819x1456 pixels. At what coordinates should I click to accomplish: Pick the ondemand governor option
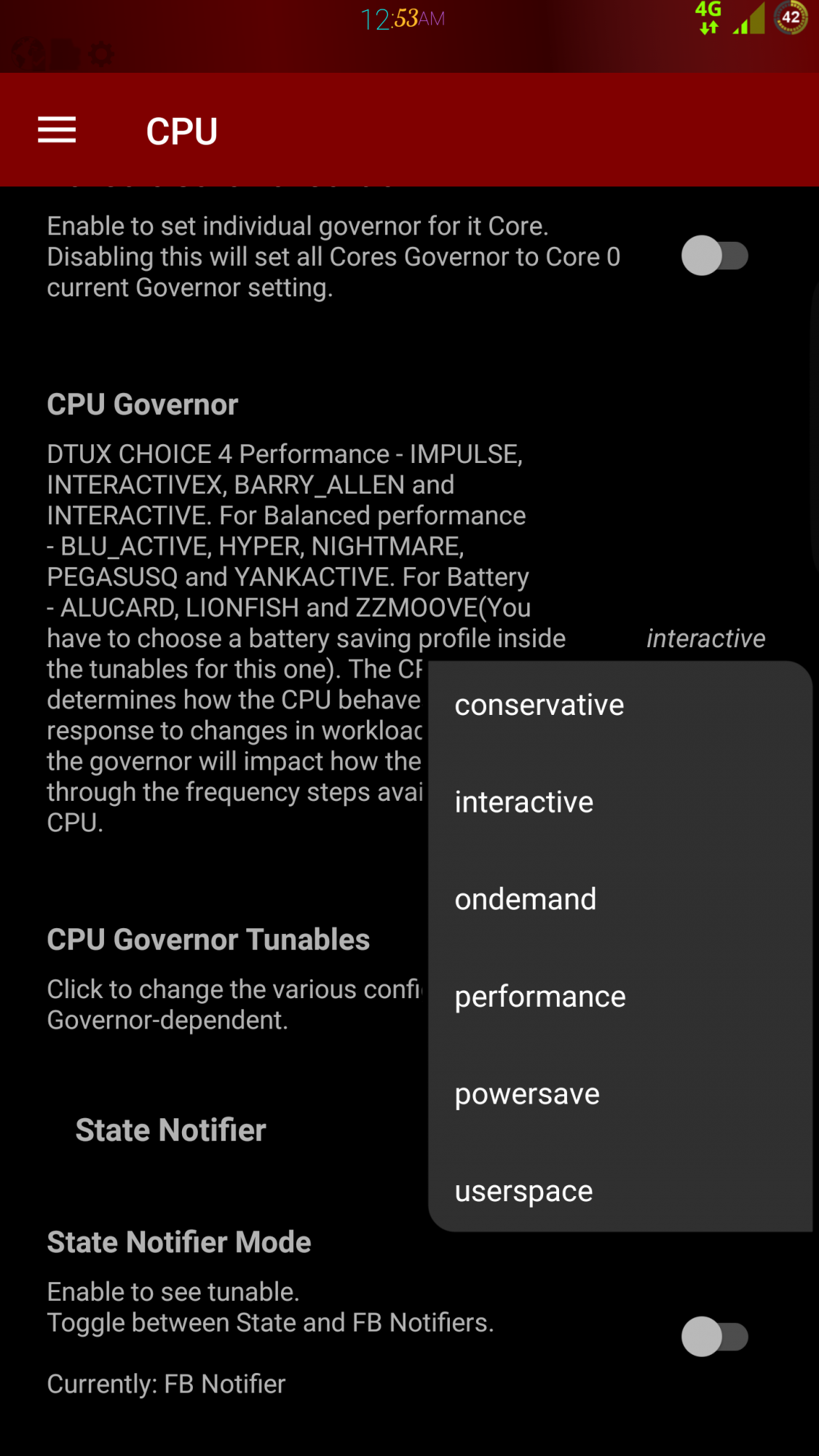pos(525,900)
